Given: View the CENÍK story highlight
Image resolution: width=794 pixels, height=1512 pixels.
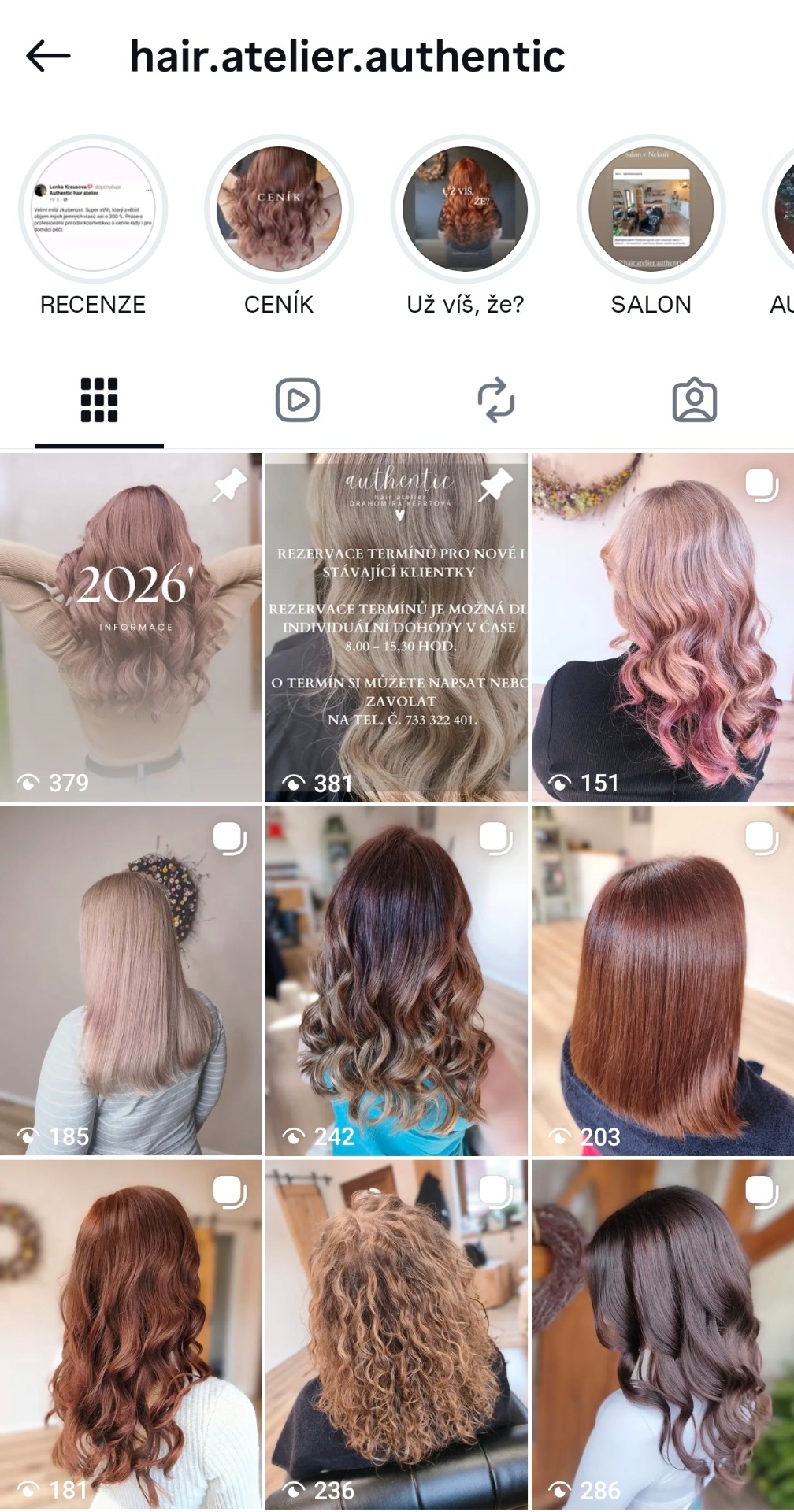Looking at the screenshot, I should click(279, 209).
